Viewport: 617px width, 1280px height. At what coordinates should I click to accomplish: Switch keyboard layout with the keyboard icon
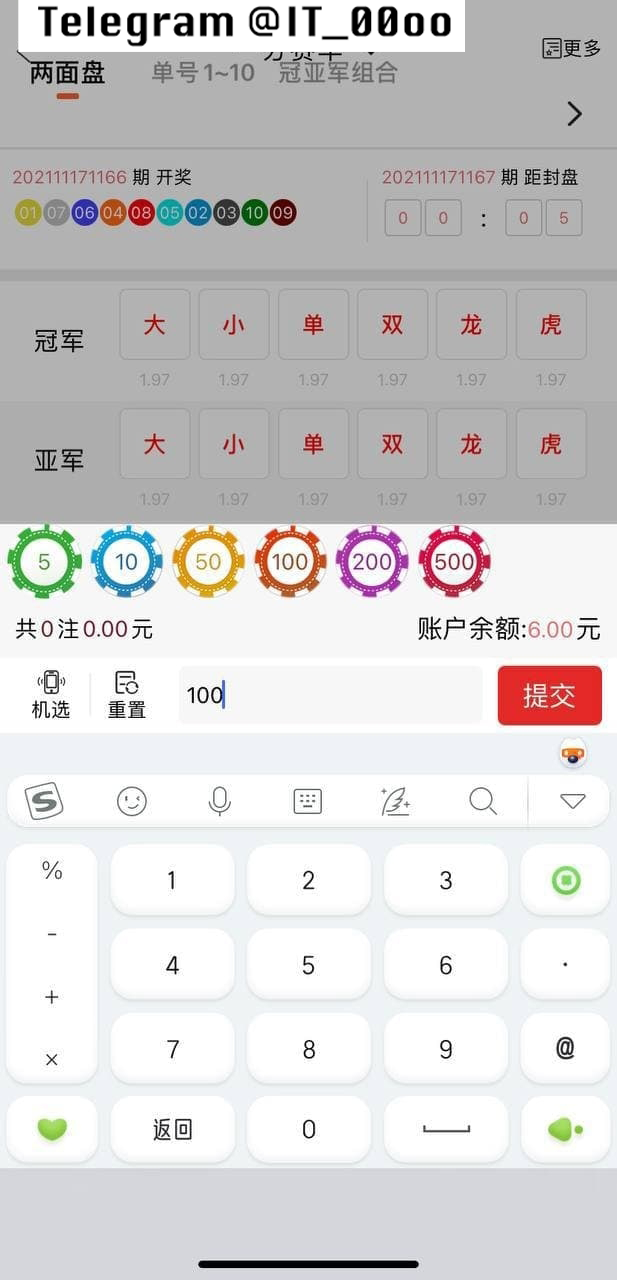[x=307, y=801]
